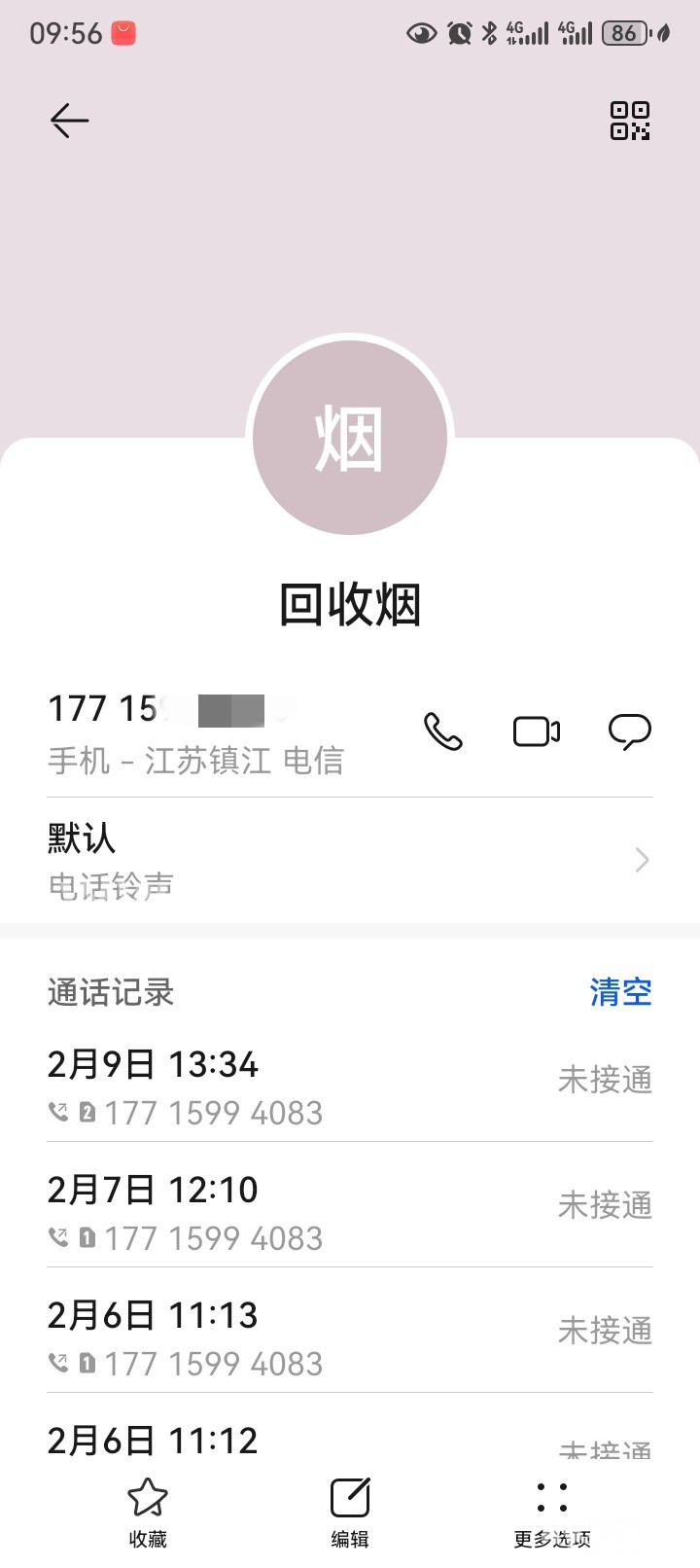Open the 2月7日 12:10 call record
This screenshot has width=700, height=1568.
[x=350, y=1212]
